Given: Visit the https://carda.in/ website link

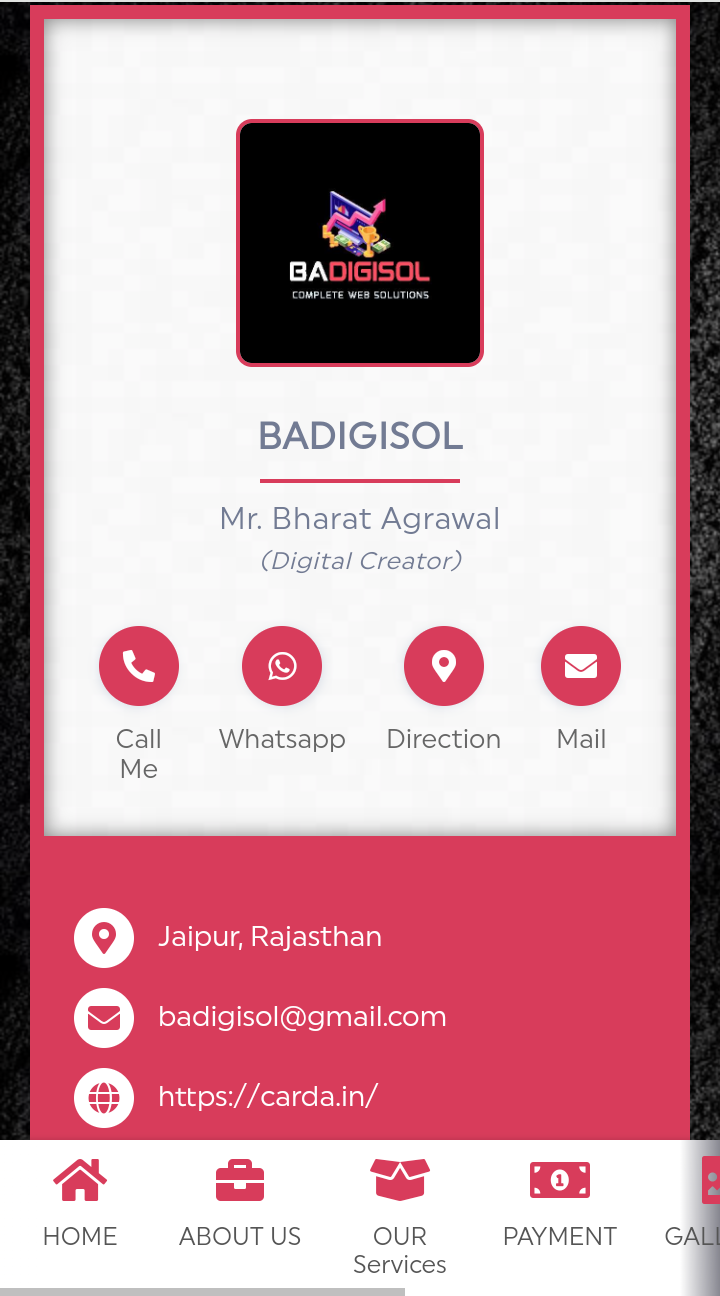Looking at the screenshot, I should 268,1096.
